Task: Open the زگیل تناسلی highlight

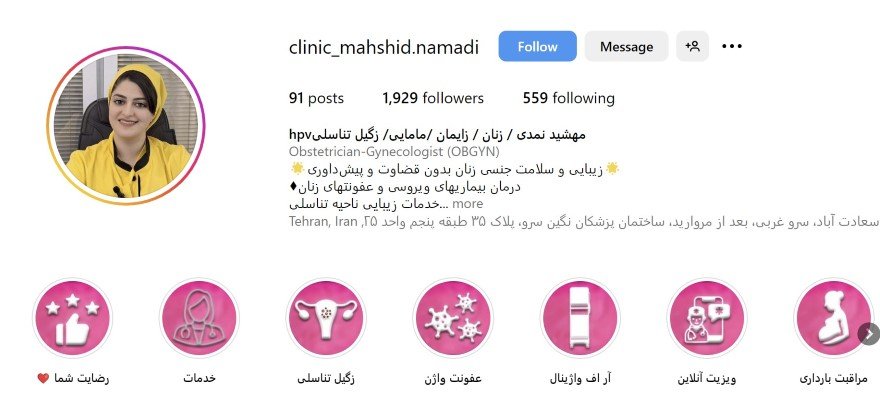Action: click(x=325, y=318)
